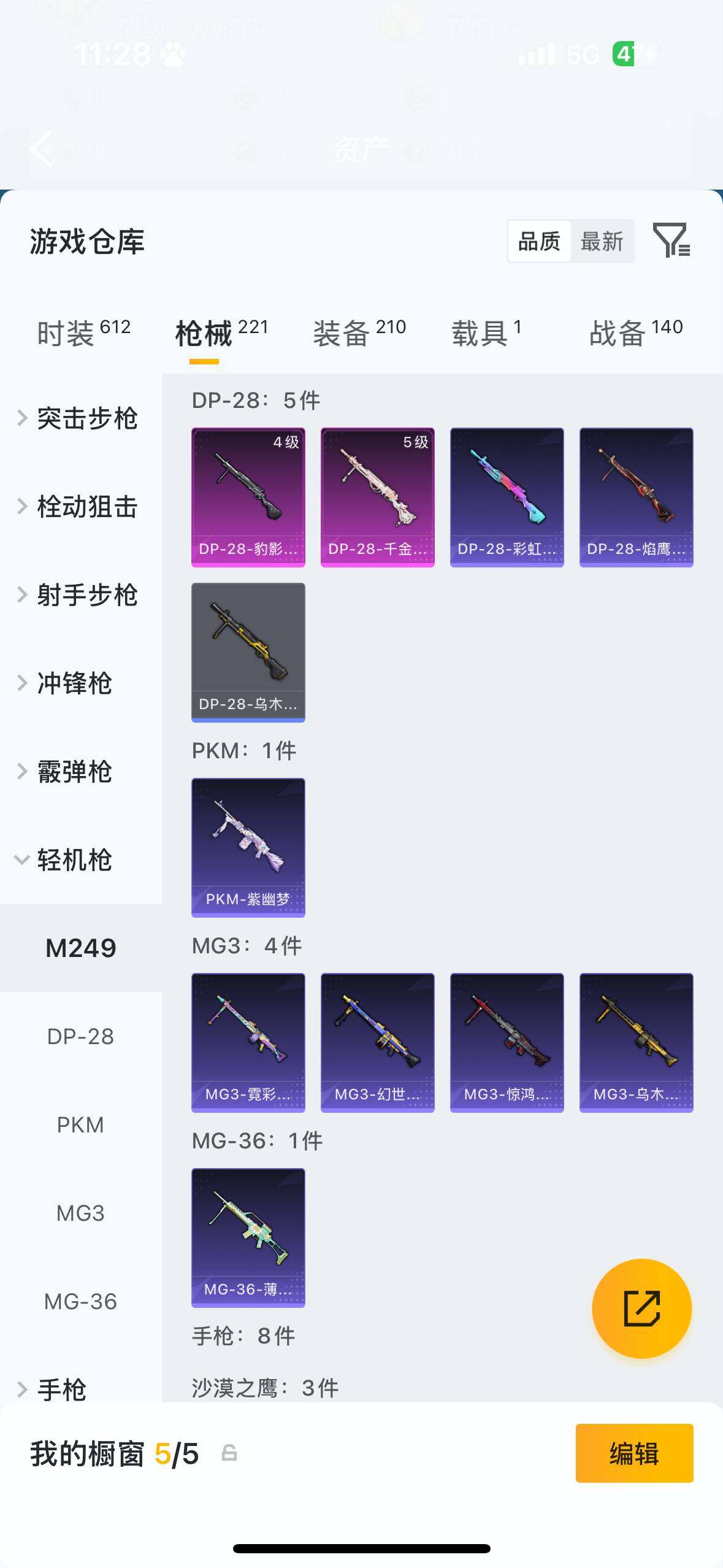The height and width of the screenshot is (1568, 723).
Task: Switch to the 时装 tab
Action: point(83,333)
